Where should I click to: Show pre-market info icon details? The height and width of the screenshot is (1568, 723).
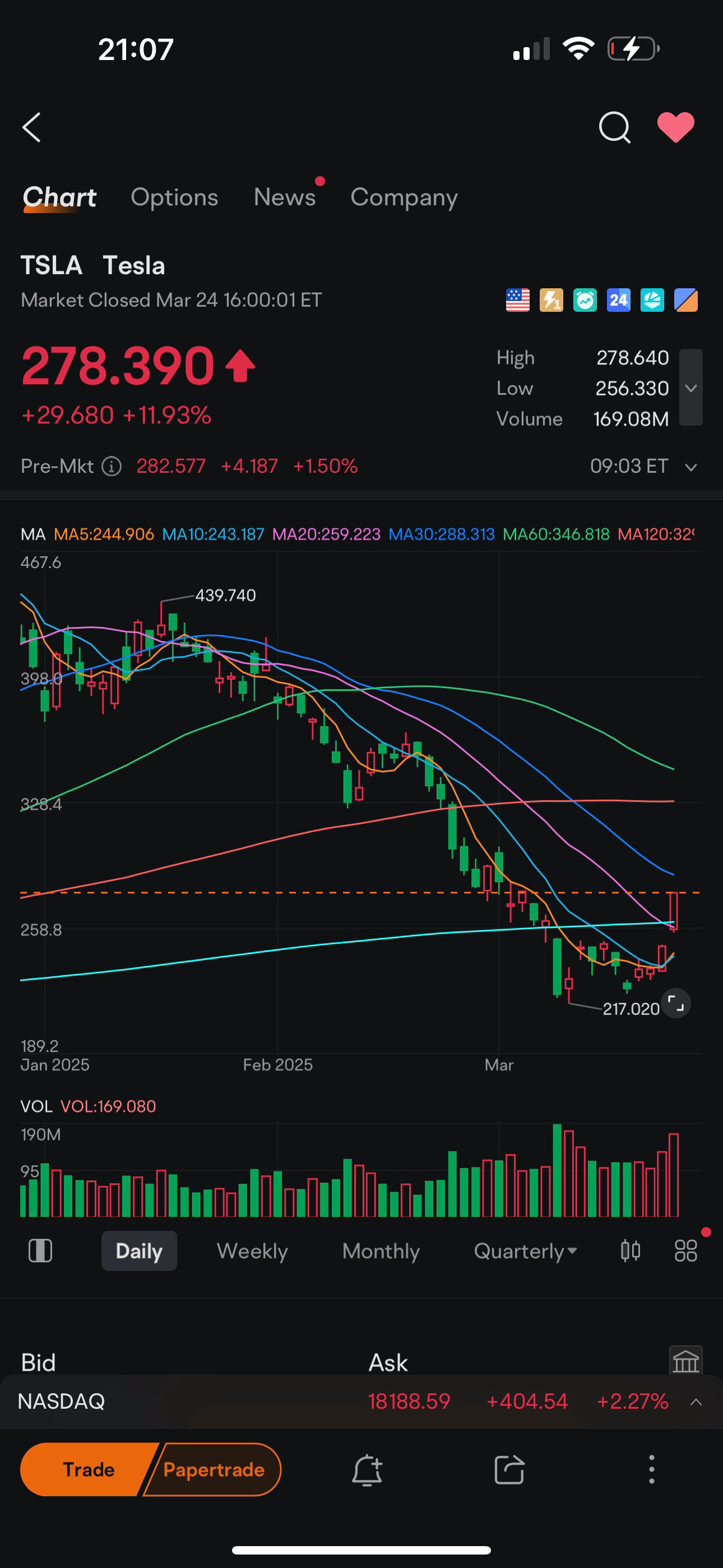pos(112,466)
